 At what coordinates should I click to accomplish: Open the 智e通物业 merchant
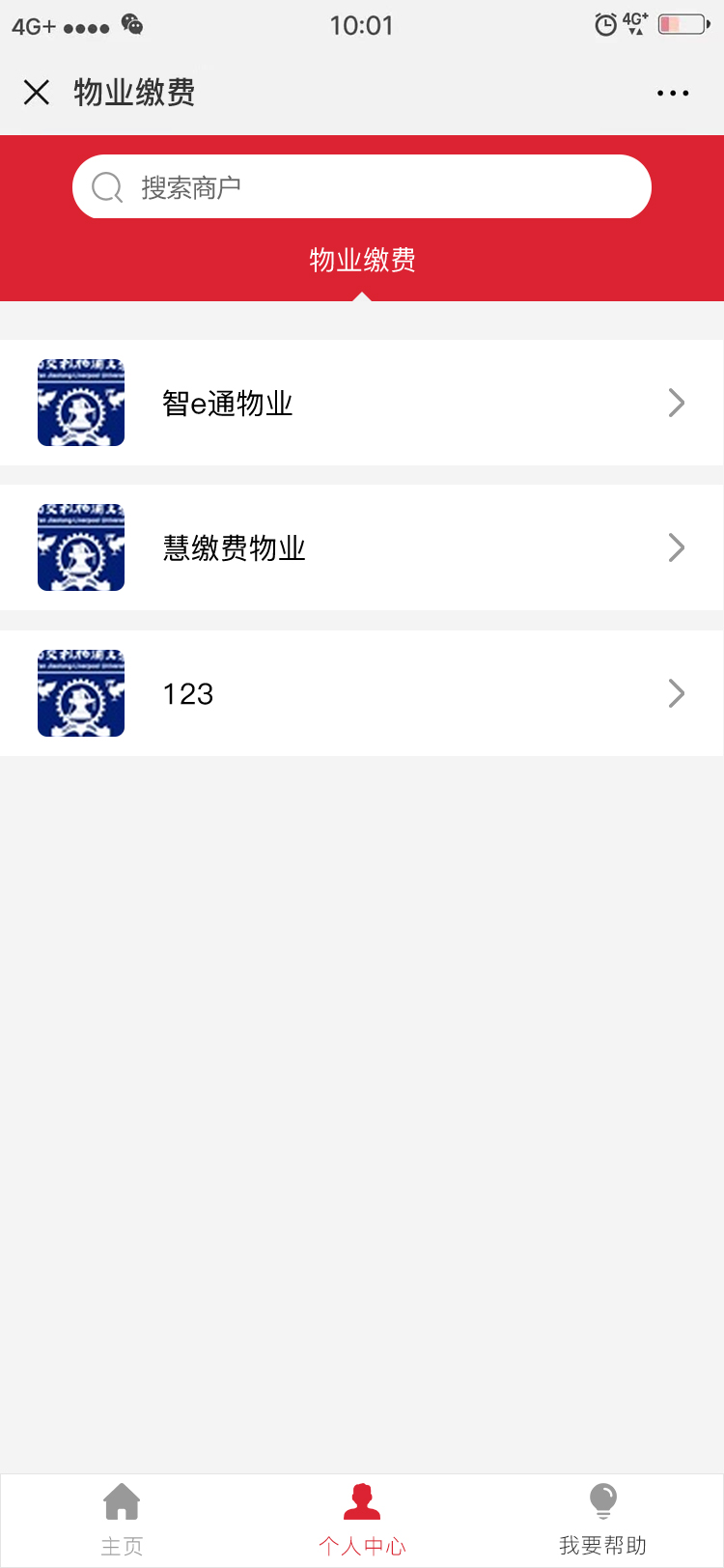click(x=362, y=403)
